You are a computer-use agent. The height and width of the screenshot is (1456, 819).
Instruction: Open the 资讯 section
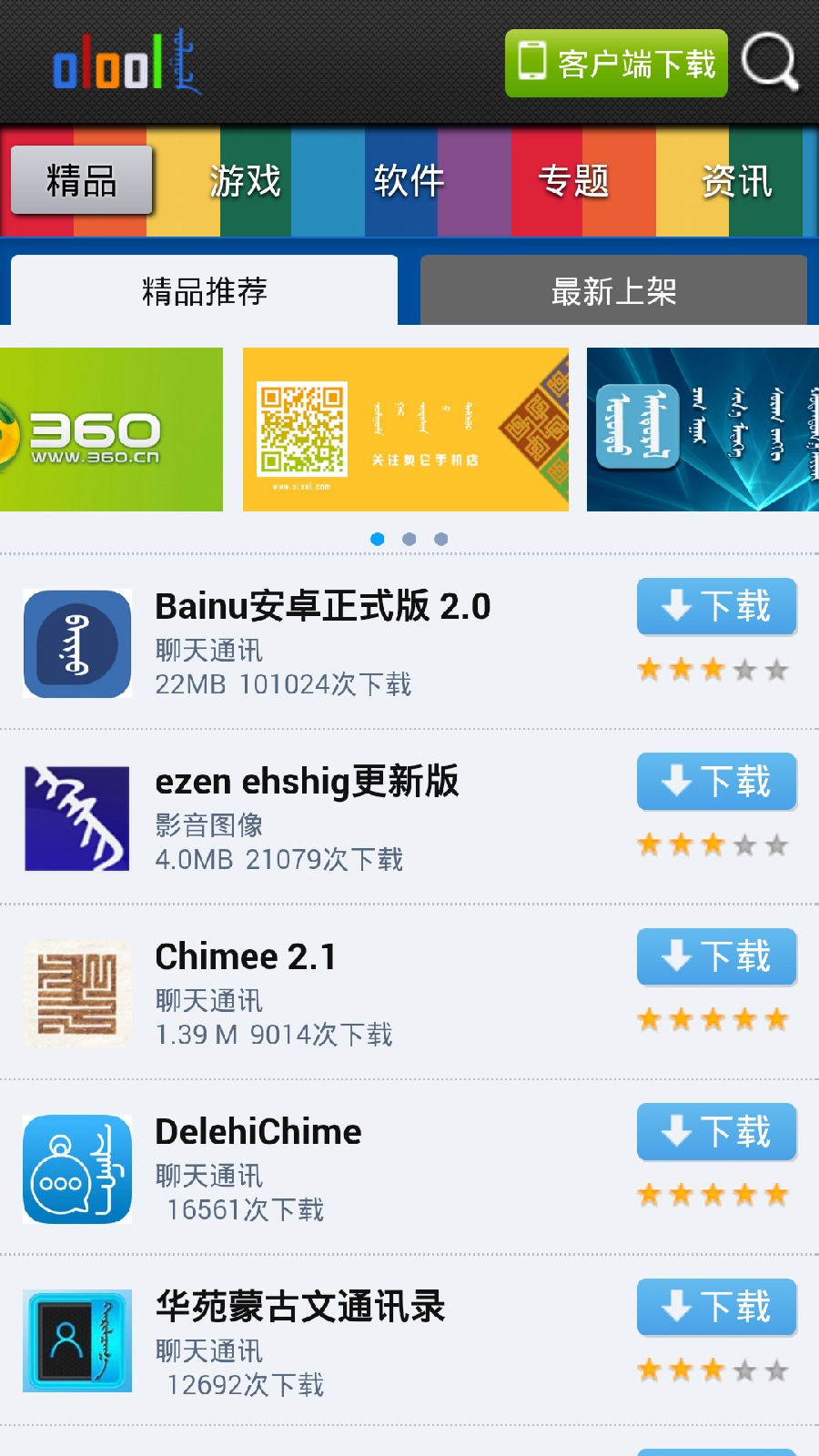[x=737, y=180]
